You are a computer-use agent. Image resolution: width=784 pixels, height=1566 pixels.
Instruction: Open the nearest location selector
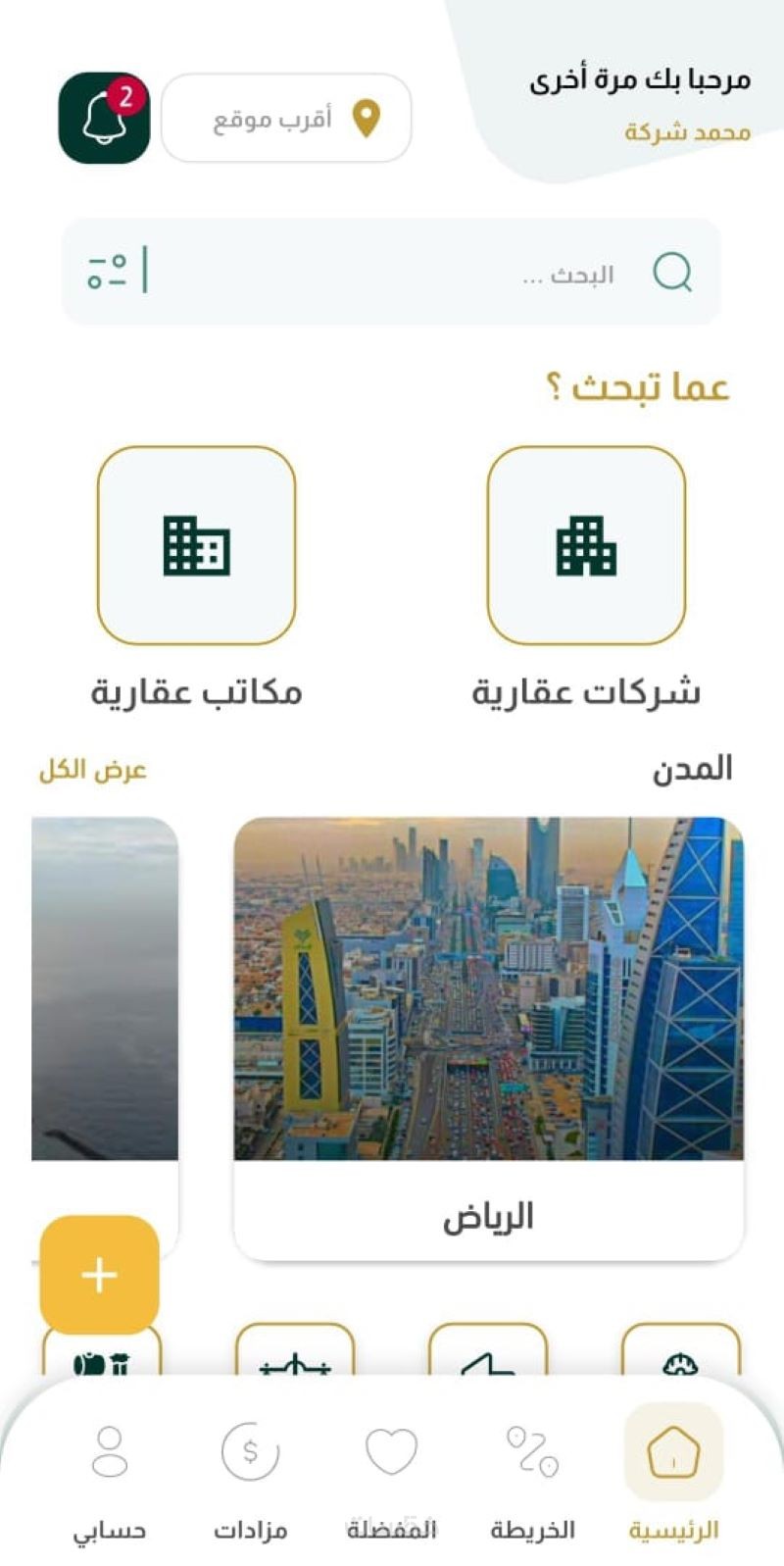click(x=286, y=119)
